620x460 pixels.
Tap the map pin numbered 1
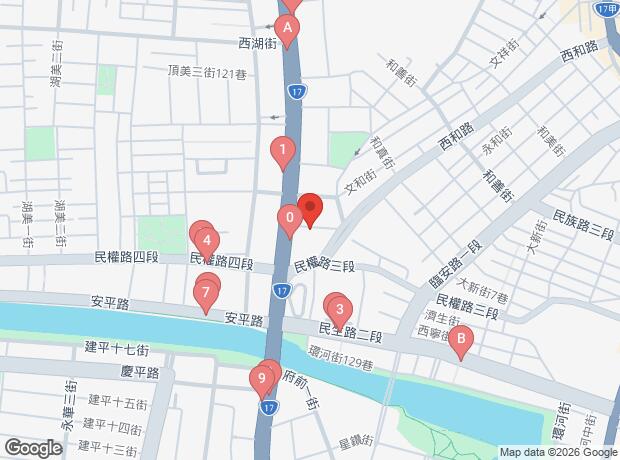284,153
